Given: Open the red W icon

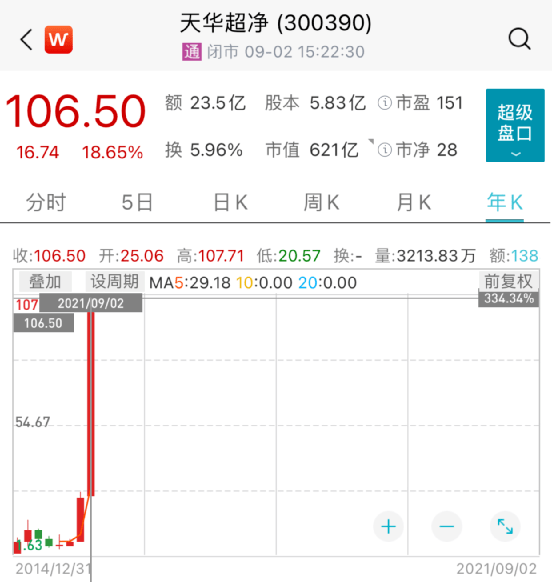Looking at the screenshot, I should (59, 40).
